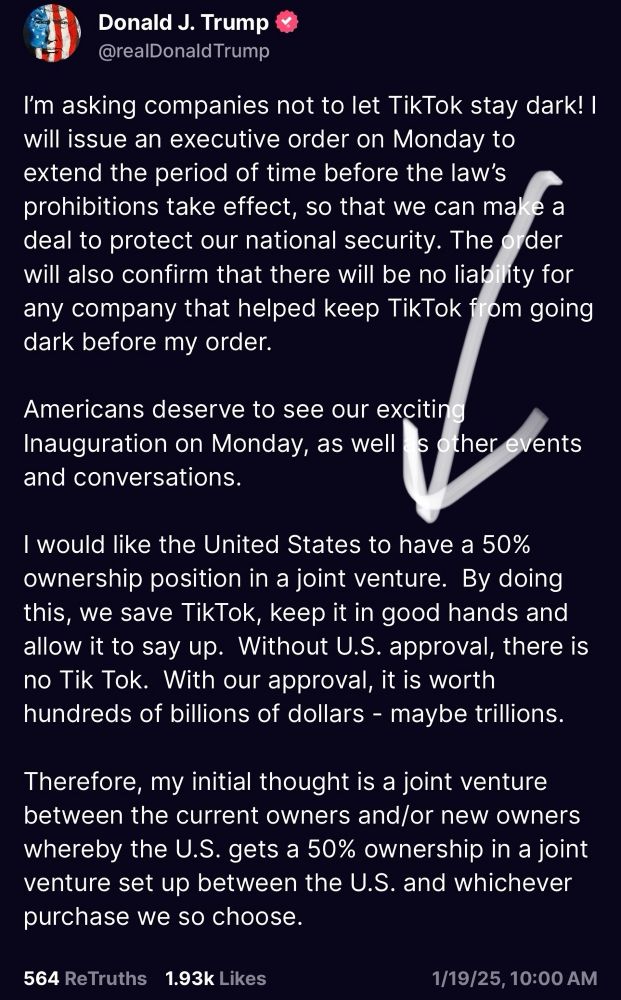View the 564 ReTruths list
Image resolution: width=621 pixels, height=1000 pixels.
85,977
